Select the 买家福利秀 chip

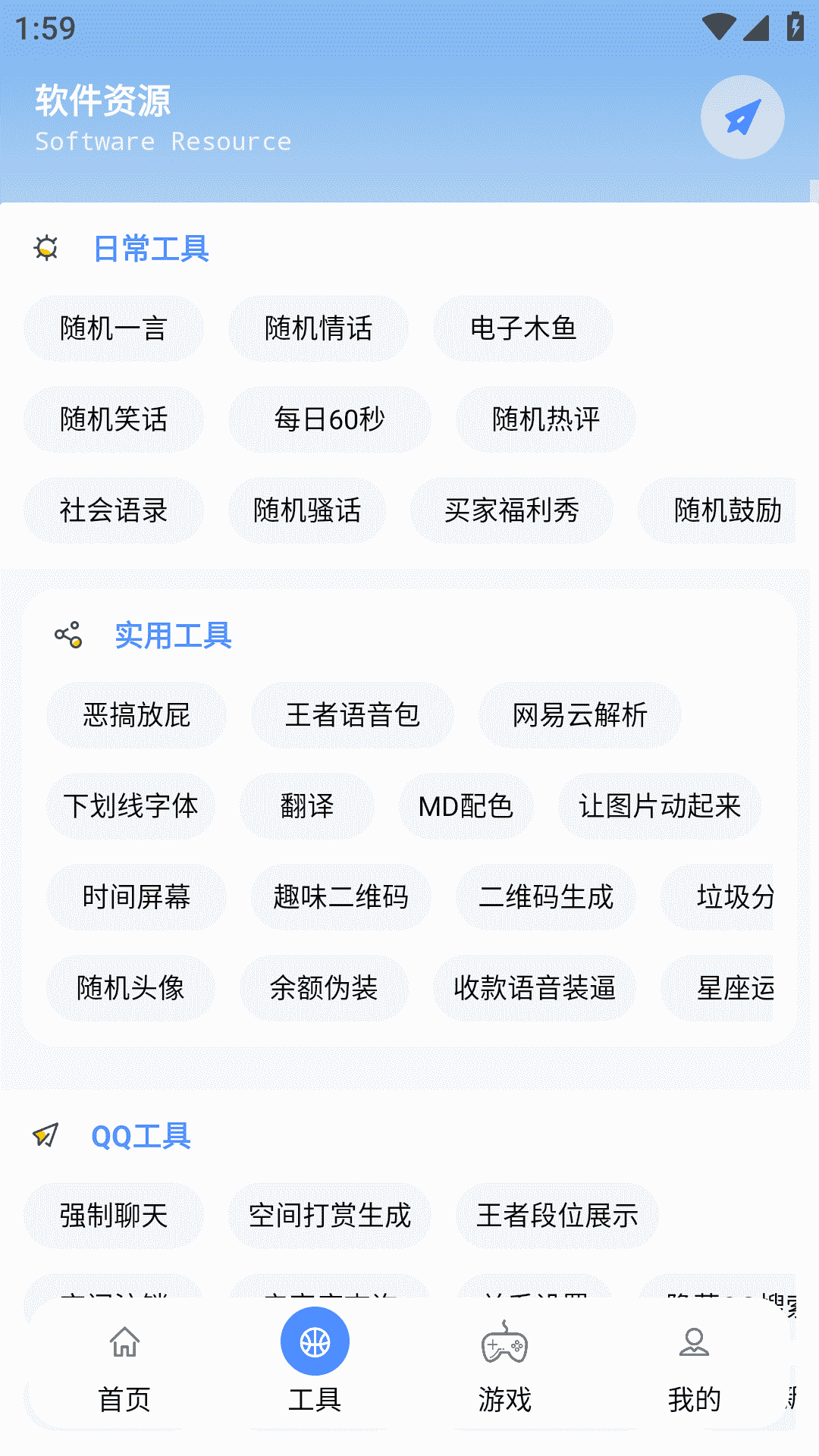(511, 510)
